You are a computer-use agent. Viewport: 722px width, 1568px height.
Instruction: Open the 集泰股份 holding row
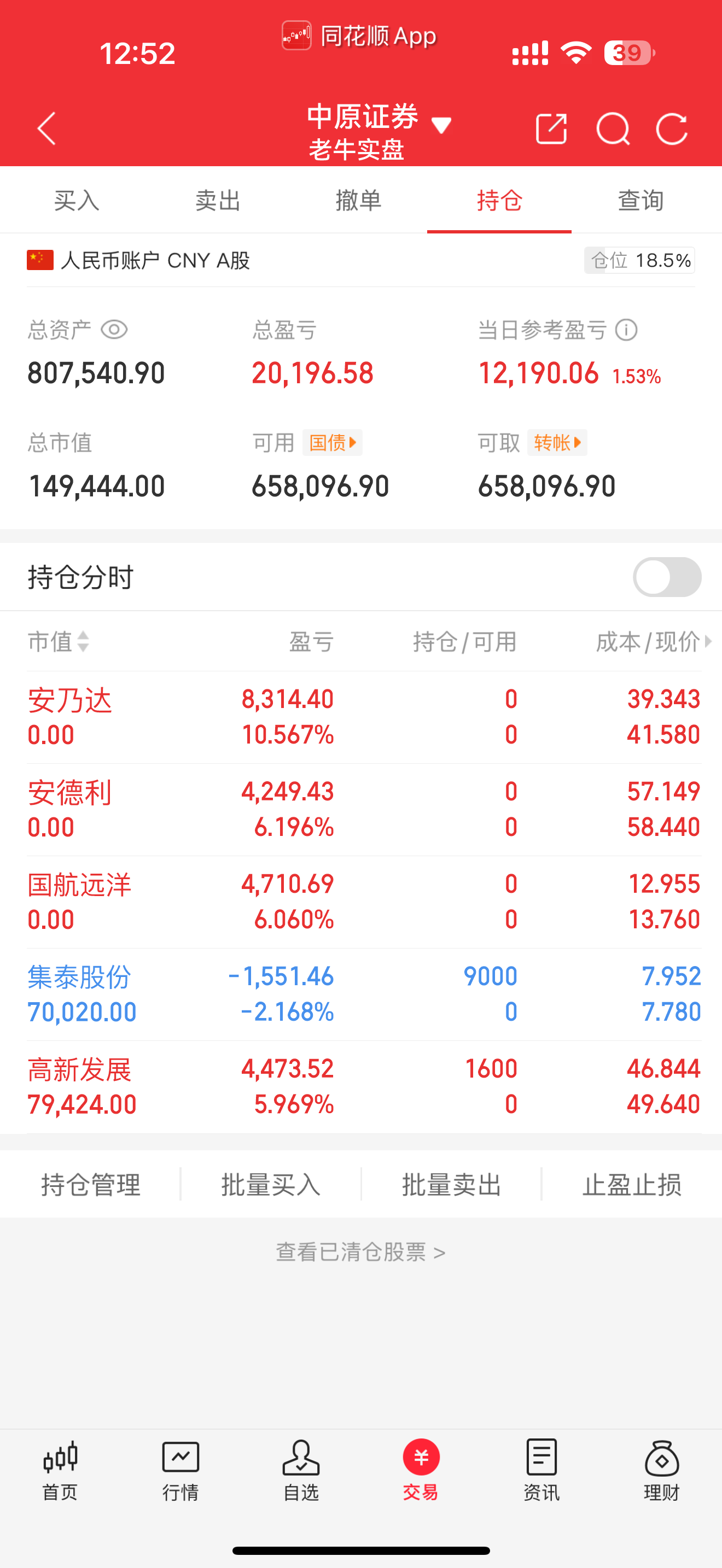364,994
